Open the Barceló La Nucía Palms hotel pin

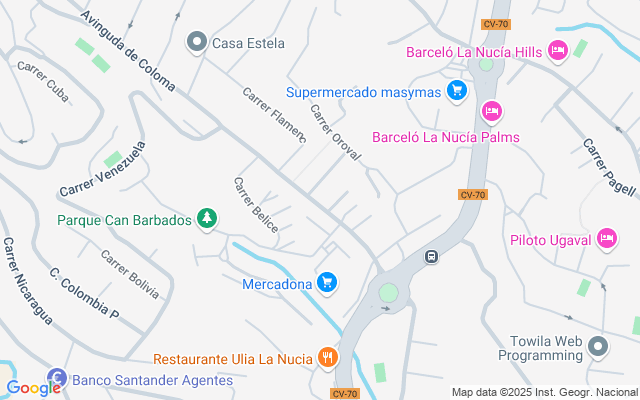490,110
